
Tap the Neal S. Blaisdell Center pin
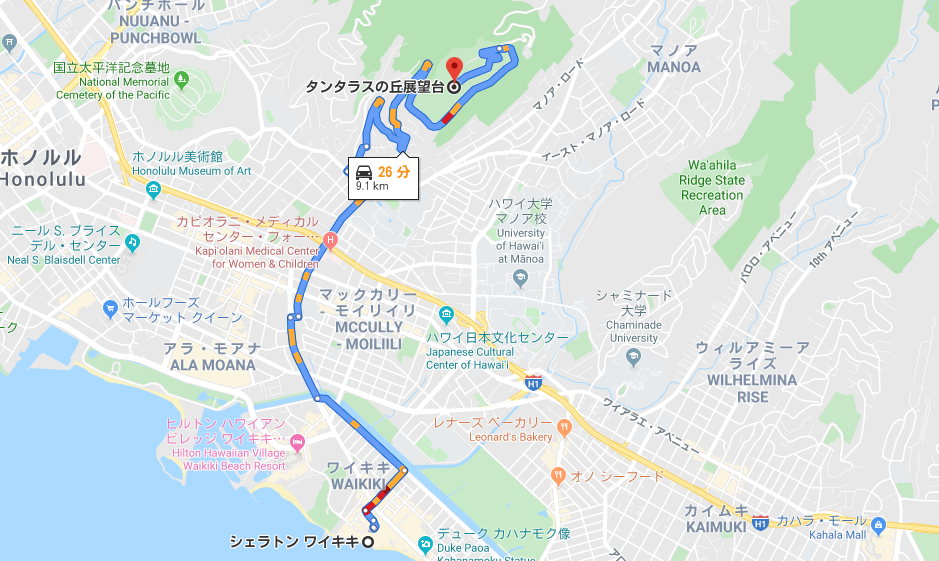(x=131, y=242)
